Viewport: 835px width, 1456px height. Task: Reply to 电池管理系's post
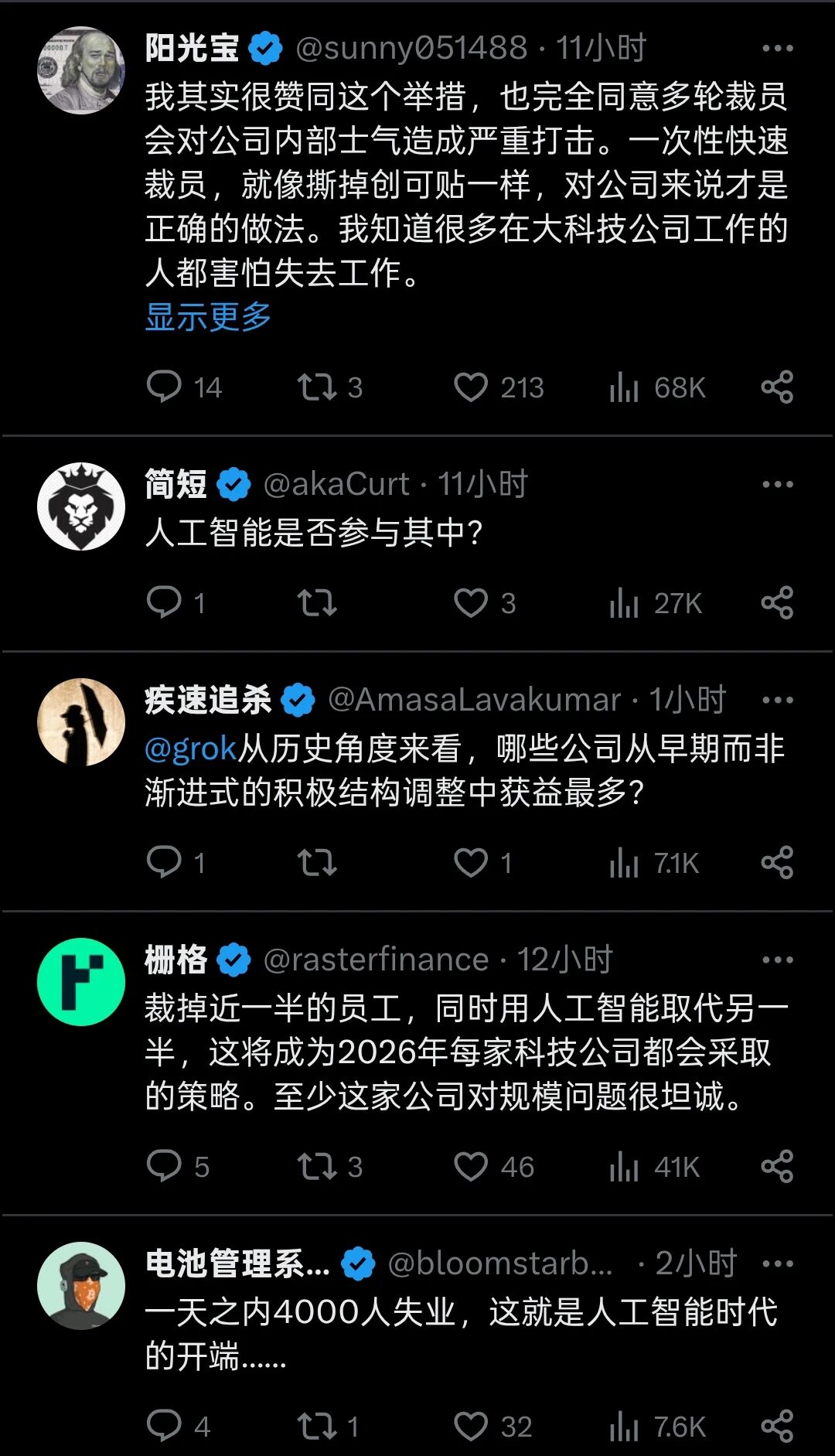point(164,1427)
